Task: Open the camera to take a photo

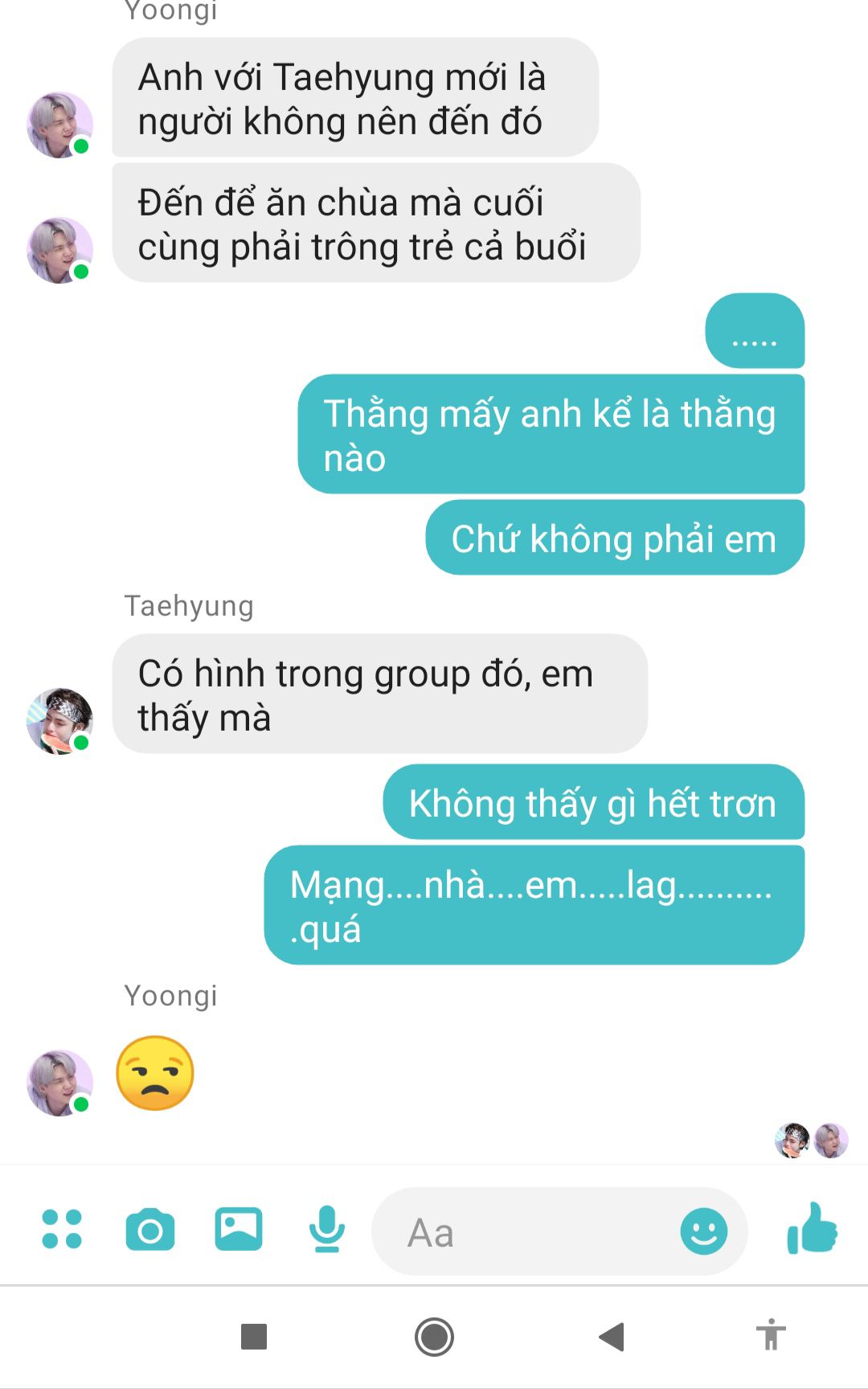Action: click(x=150, y=1230)
